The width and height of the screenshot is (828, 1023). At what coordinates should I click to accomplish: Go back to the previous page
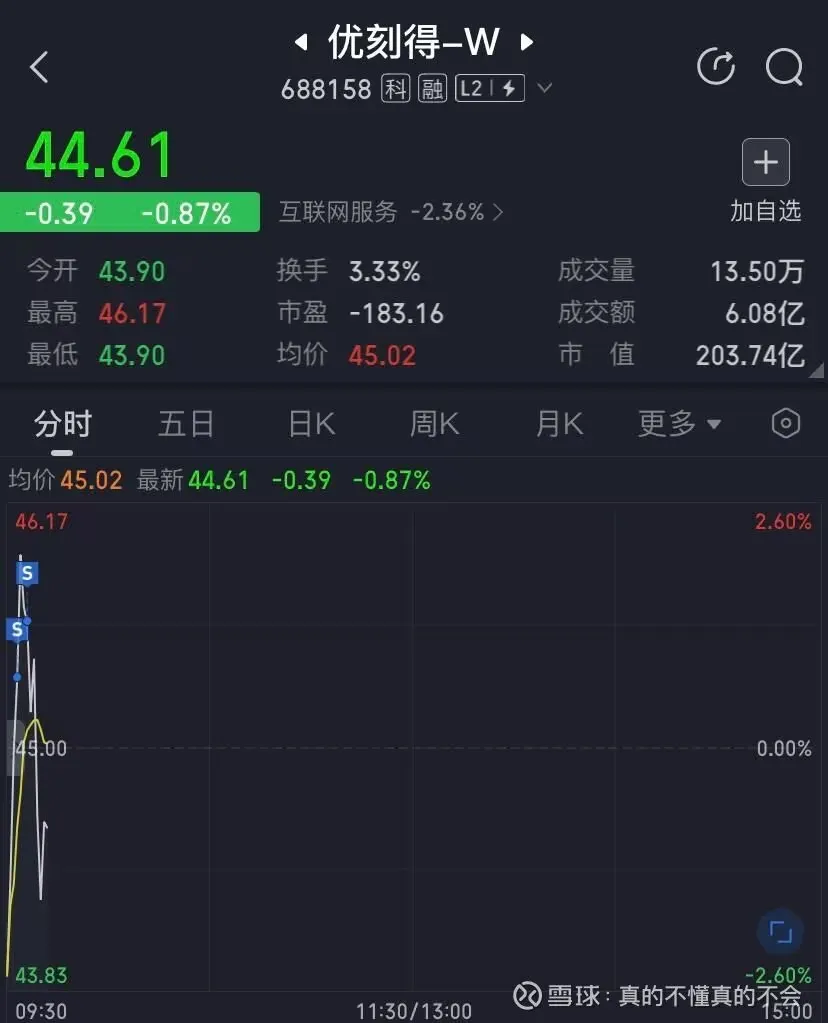point(39,68)
